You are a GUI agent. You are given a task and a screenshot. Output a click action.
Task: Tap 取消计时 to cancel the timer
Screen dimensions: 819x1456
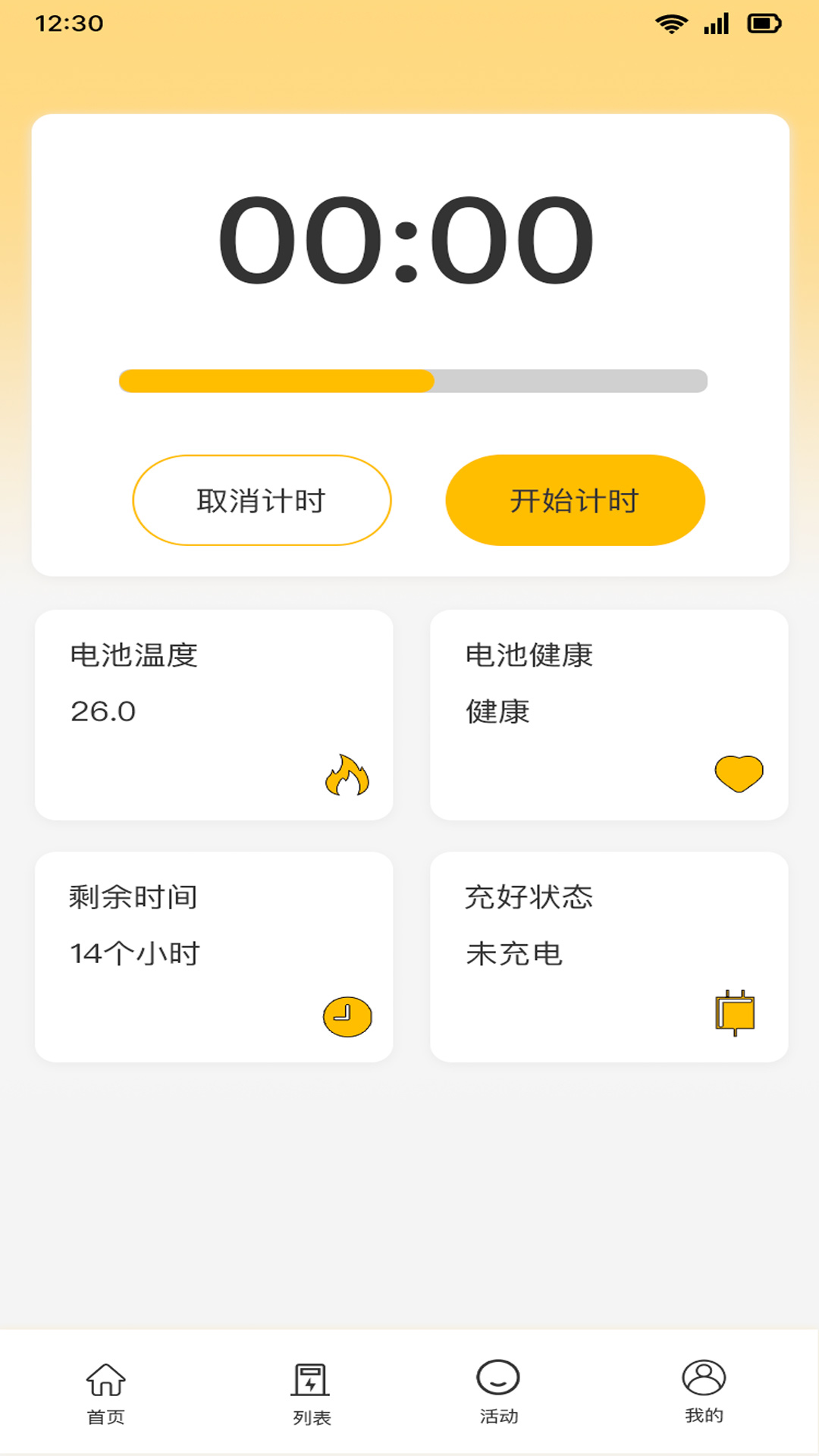262,500
